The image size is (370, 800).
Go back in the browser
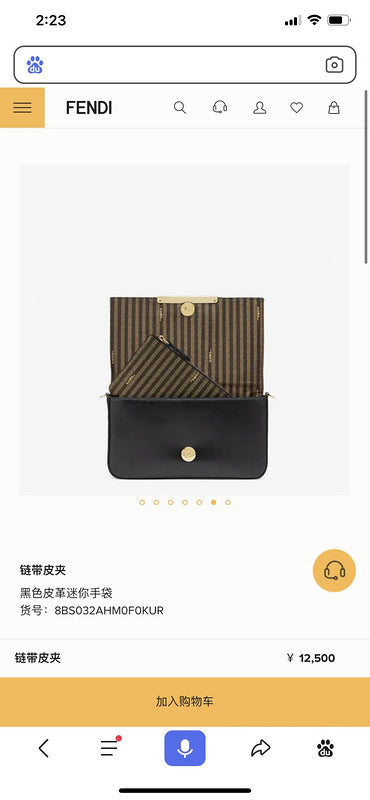pos(43,748)
